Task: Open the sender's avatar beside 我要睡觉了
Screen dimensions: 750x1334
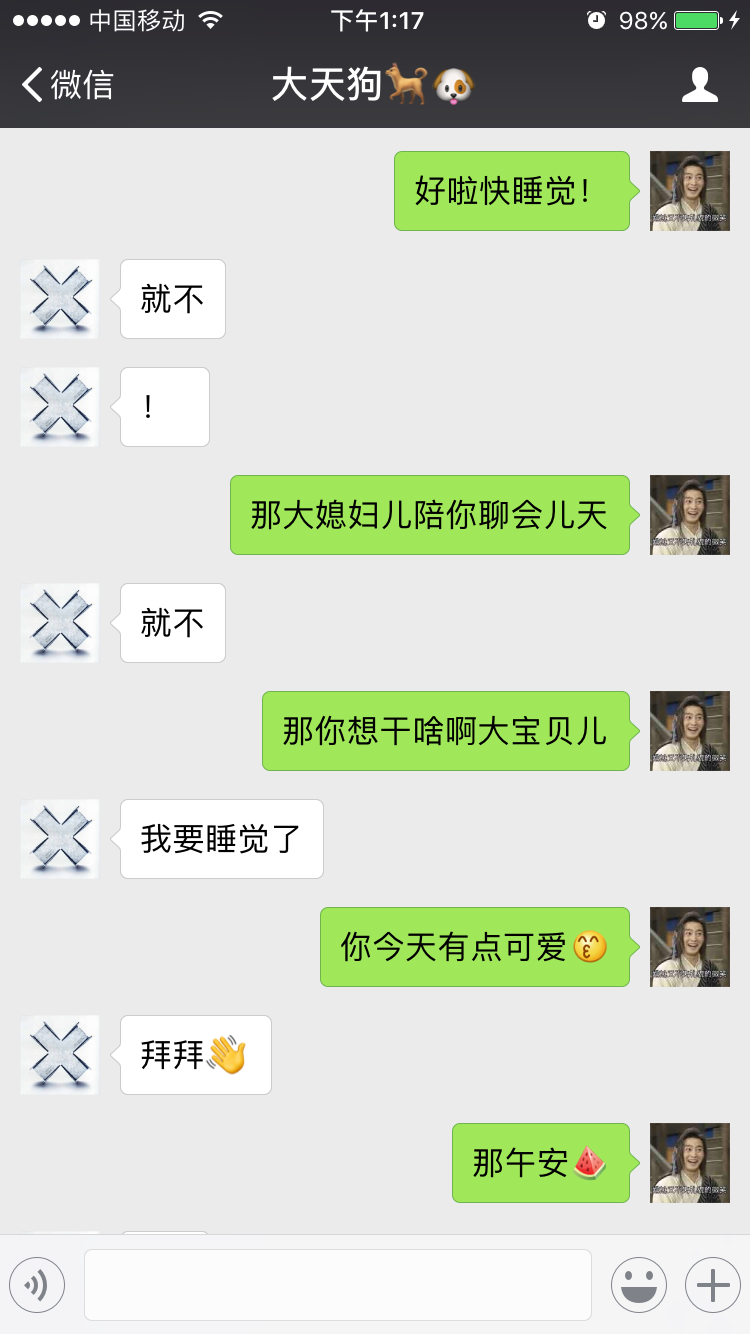Action: (60, 839)
